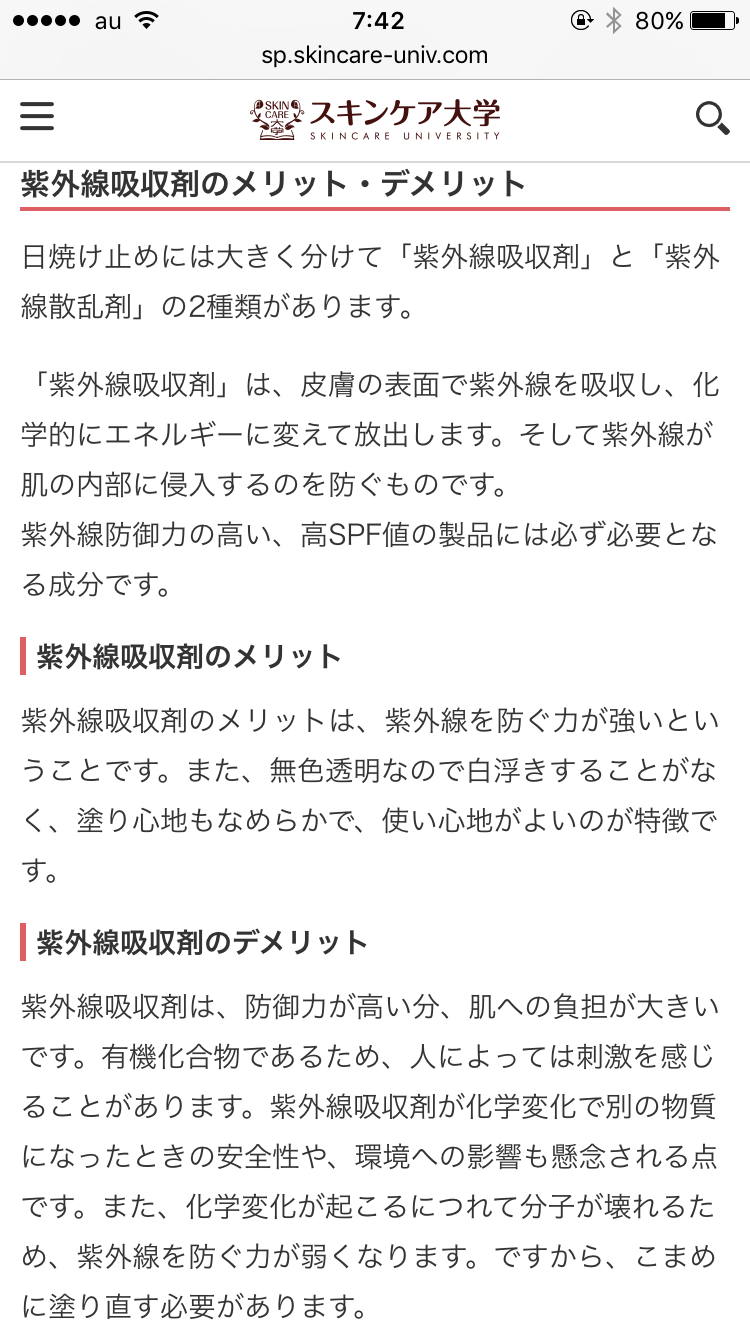Tap the Skincare University logo link
The height and width of the screenshot is (1334, 750).
pos(375,119)
